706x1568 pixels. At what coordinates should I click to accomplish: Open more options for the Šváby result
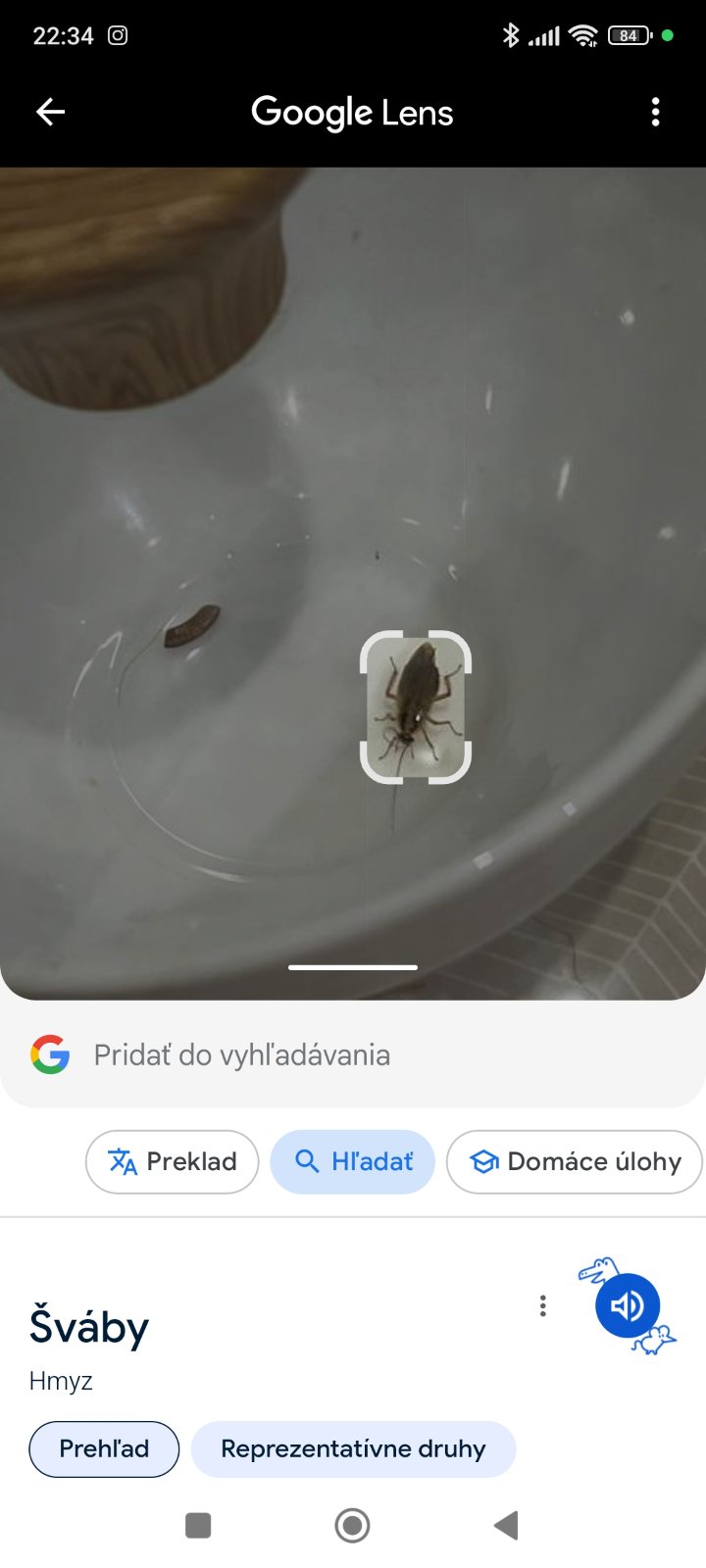click(542, 1305)
